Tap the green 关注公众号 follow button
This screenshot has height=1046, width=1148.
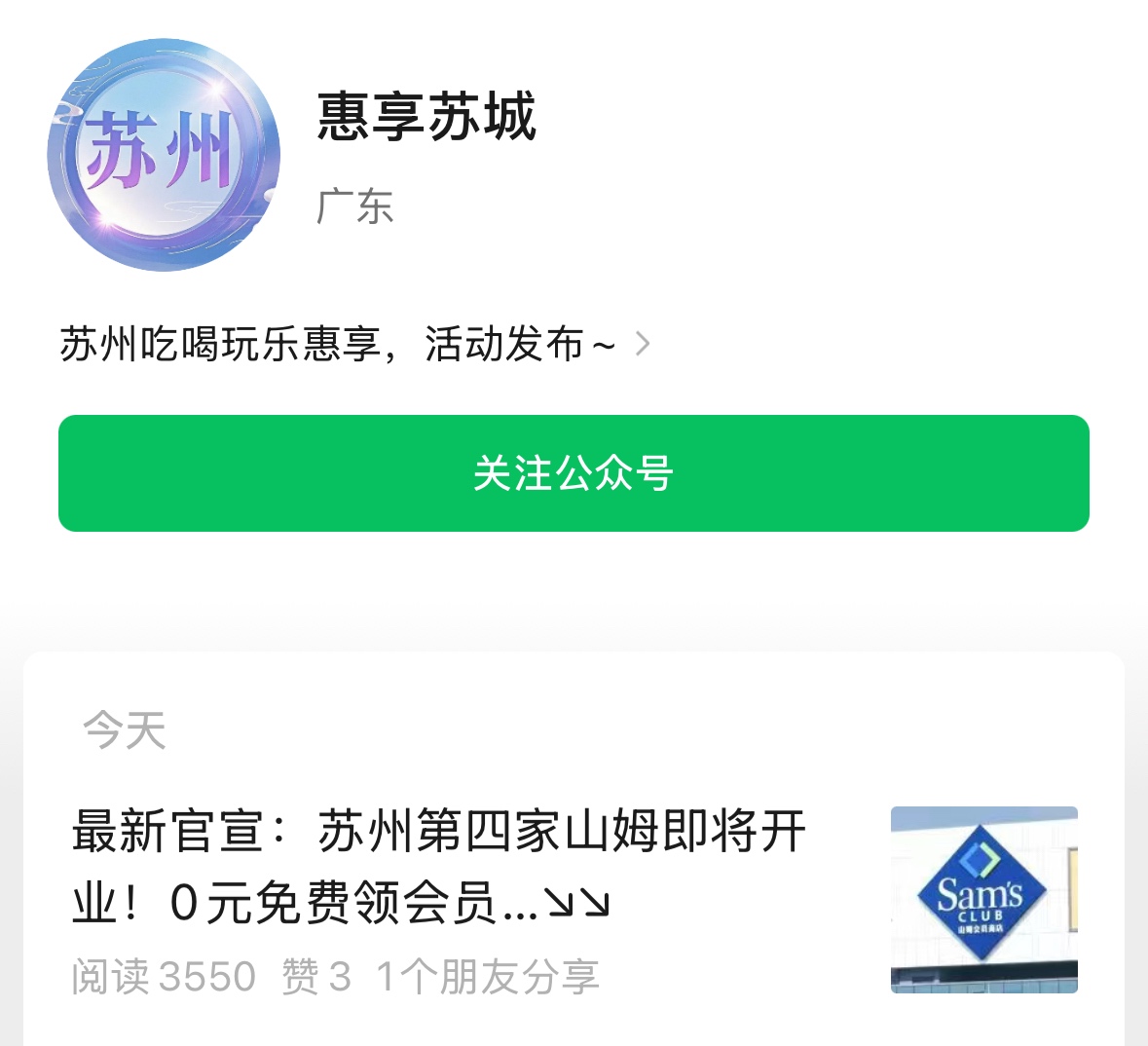click(574, 473)
